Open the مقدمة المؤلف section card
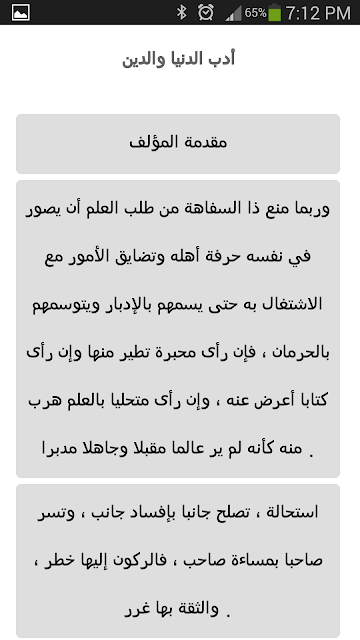Screen dimensions: 360x640 tap(178, 144)
